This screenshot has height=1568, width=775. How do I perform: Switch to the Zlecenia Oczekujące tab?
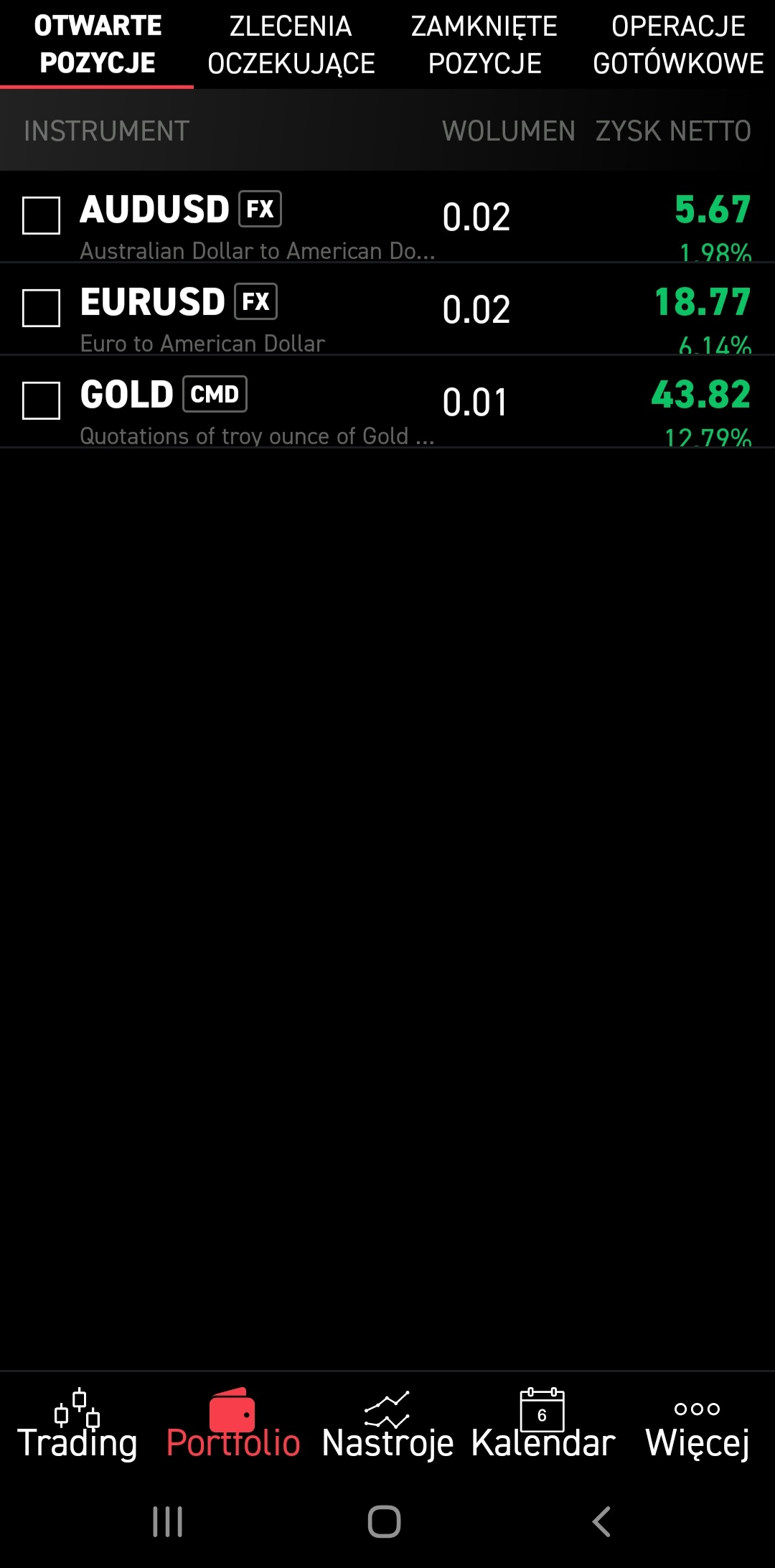[291, 44]
